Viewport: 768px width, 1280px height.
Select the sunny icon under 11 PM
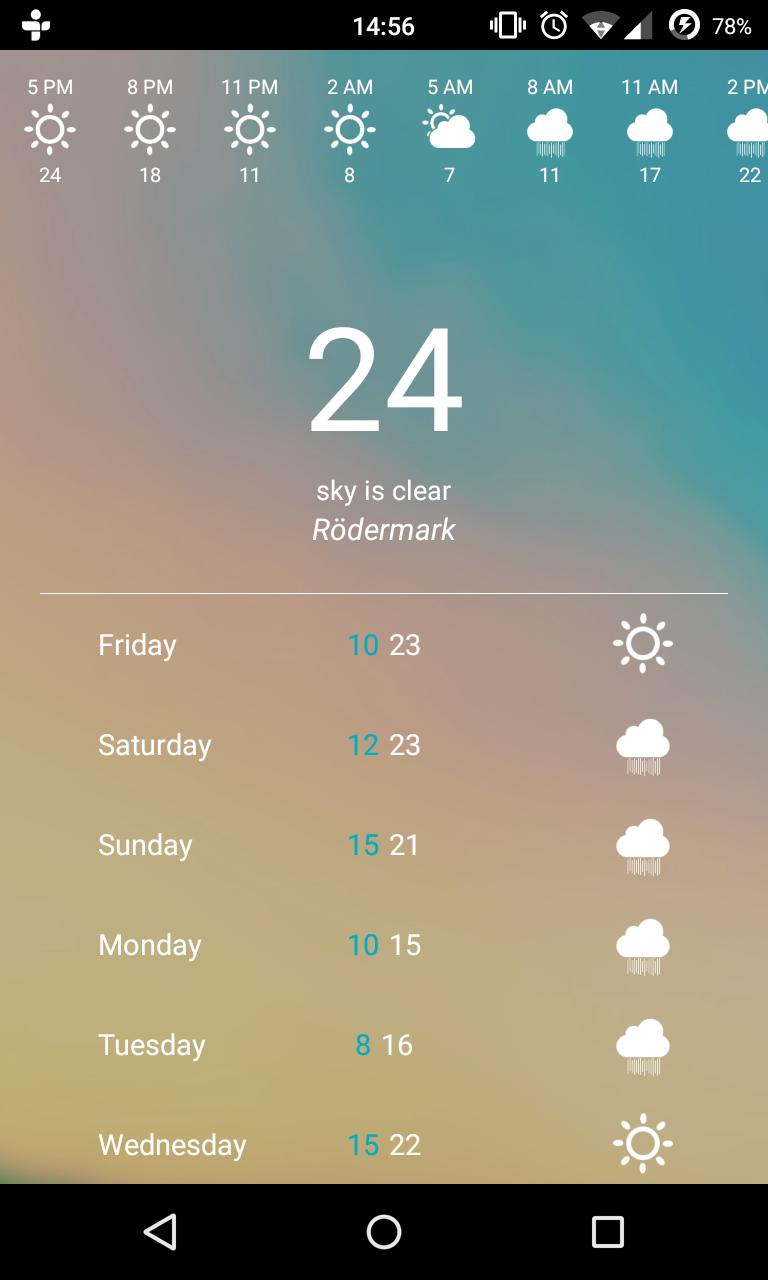pyautogui.click(x=249, y=129)
